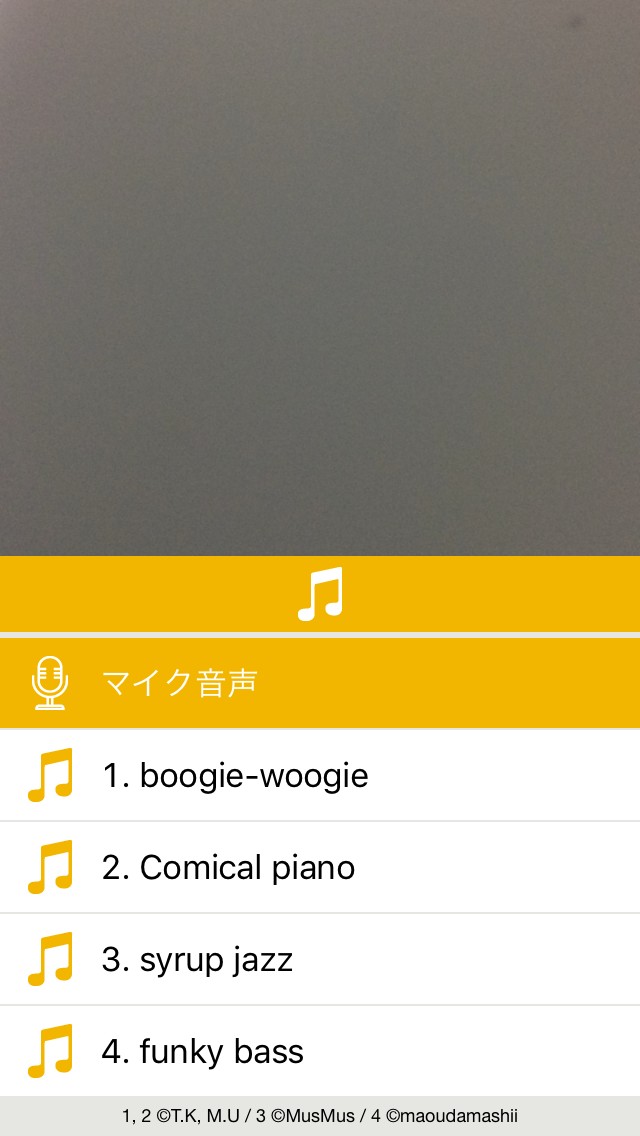Tap the music note header bar
This screenshot has width=640, height=1136.
[x=320, y=594]
